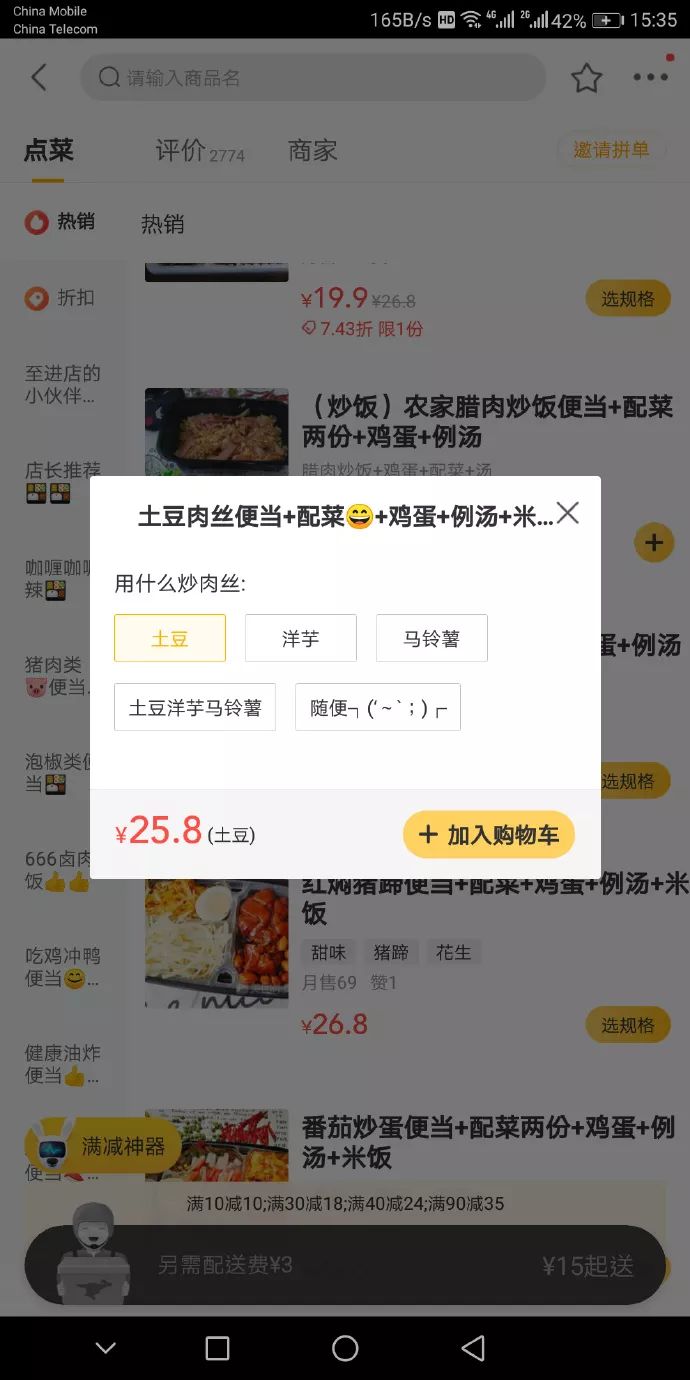Choose the 随便 option
The width and height of the screenshot is (690, 1380).
377,707
